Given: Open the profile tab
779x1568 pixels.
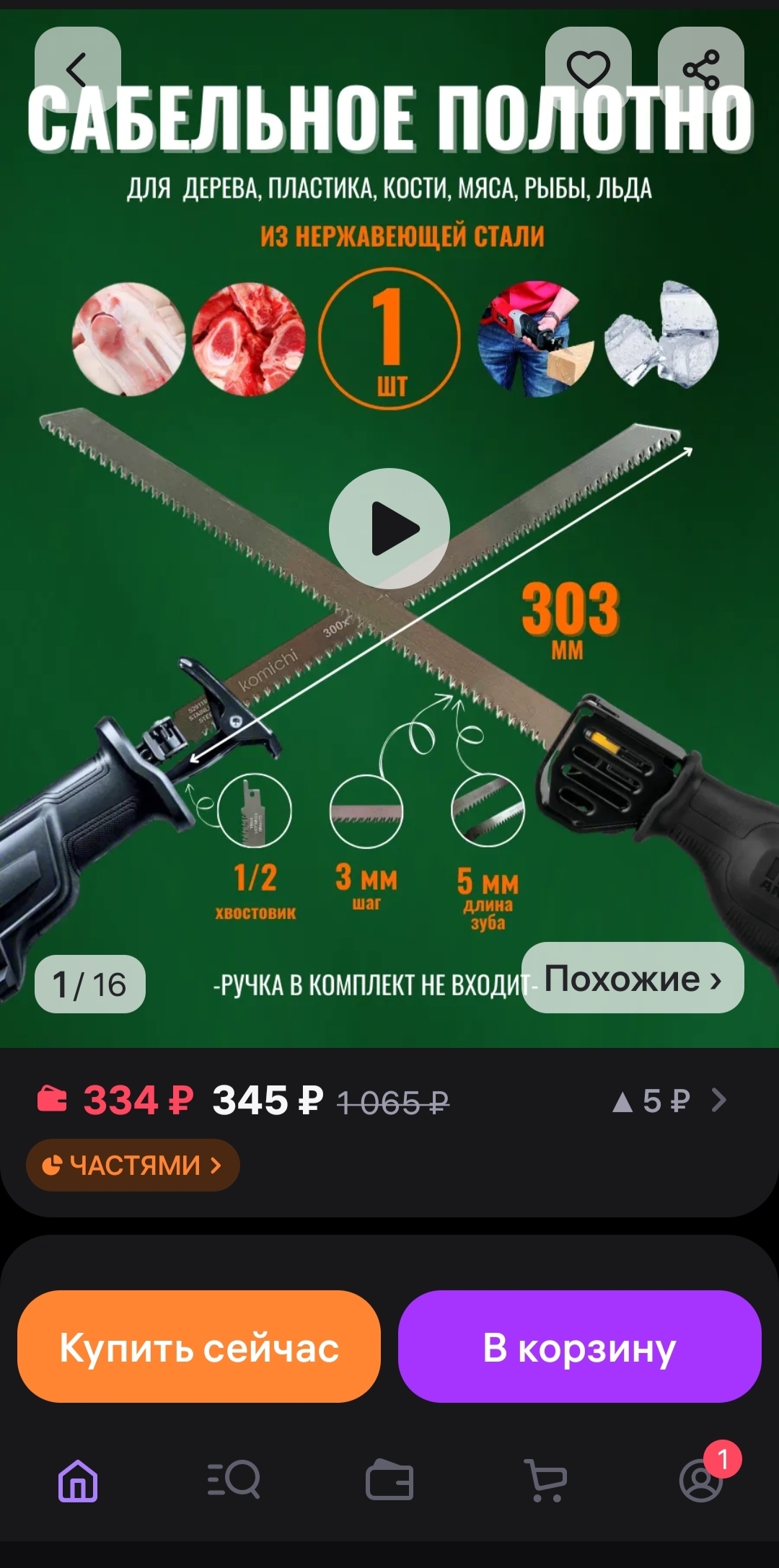Looking at the screenshot, I should pos(700,1481).
